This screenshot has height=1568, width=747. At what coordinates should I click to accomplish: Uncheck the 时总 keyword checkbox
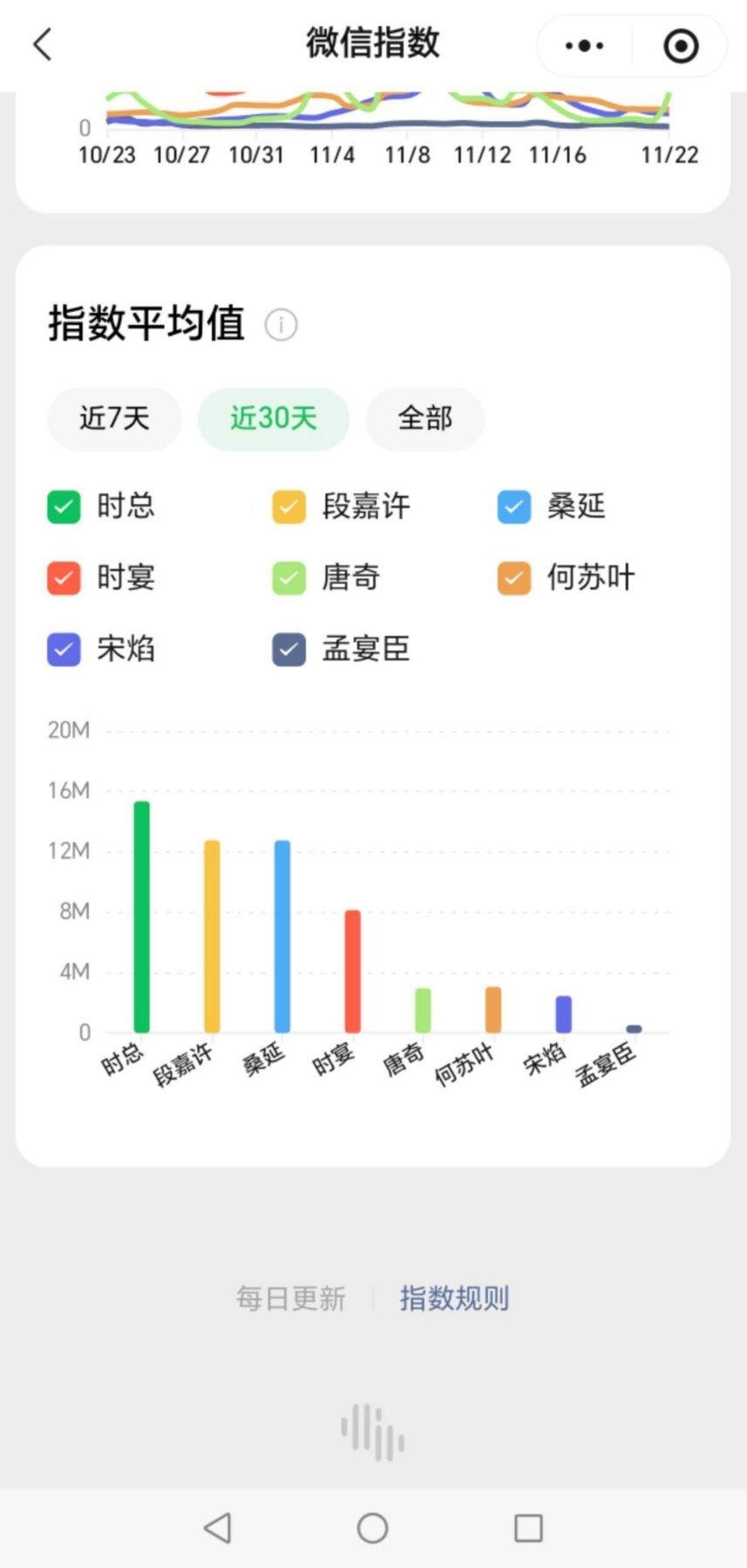point(63,506)
